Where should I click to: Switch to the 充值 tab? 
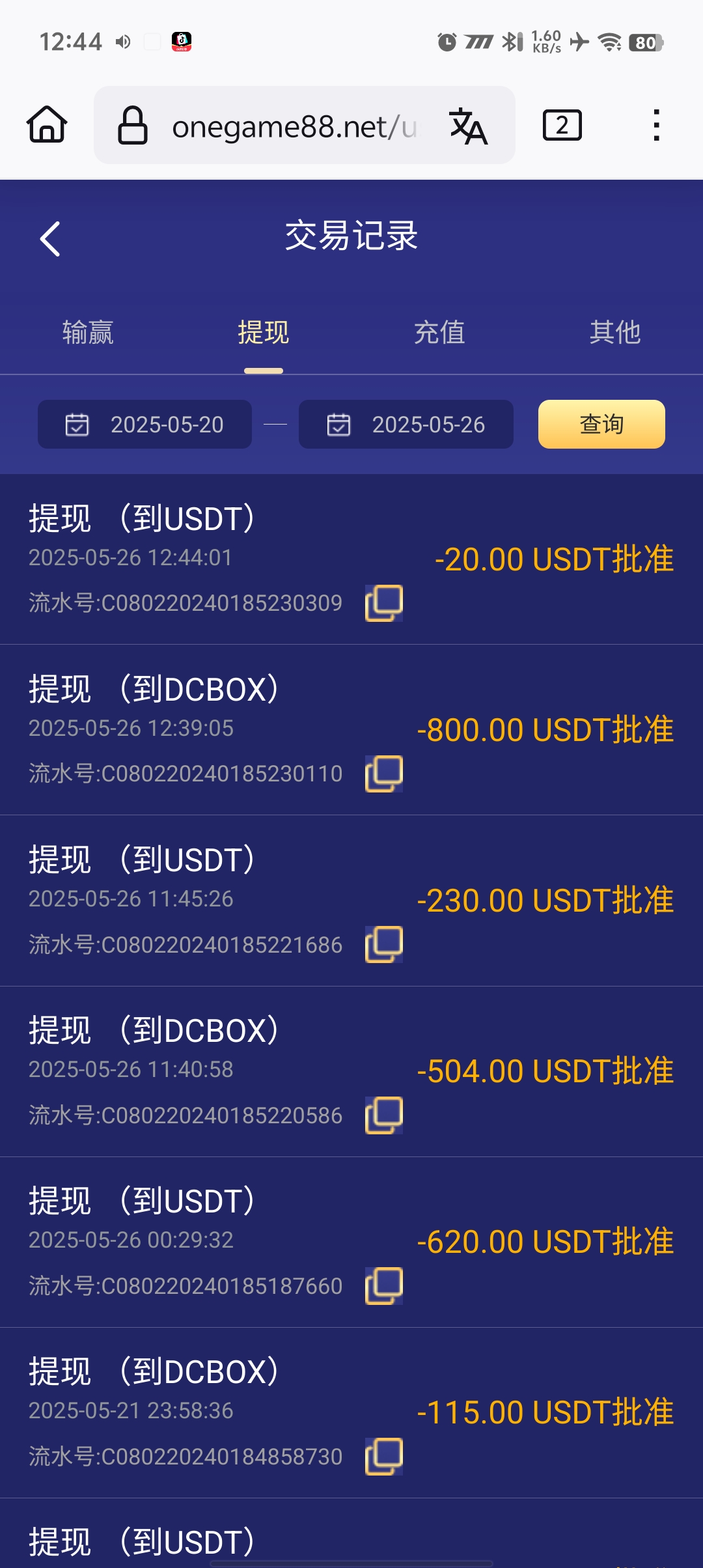pos(439,333)
